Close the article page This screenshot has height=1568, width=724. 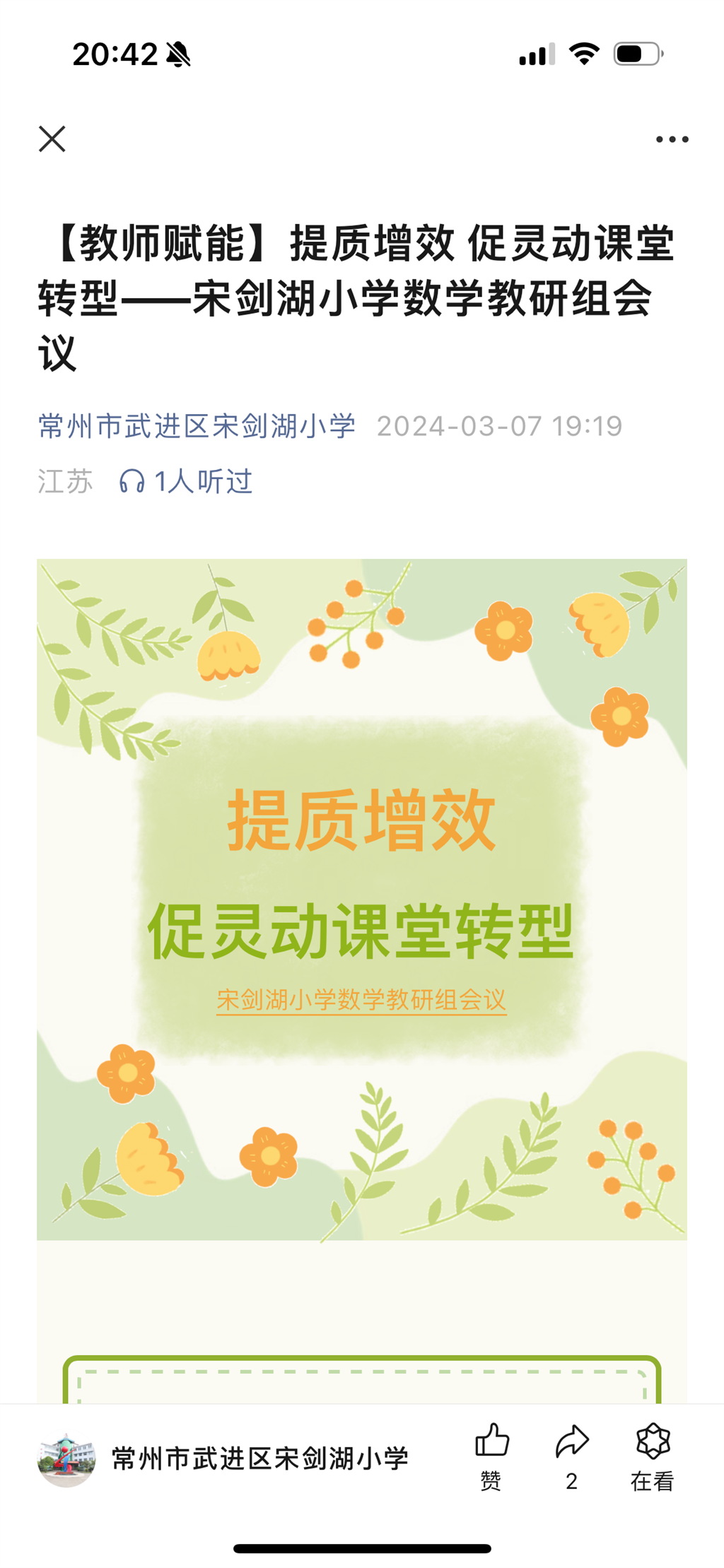click(52, 139)
